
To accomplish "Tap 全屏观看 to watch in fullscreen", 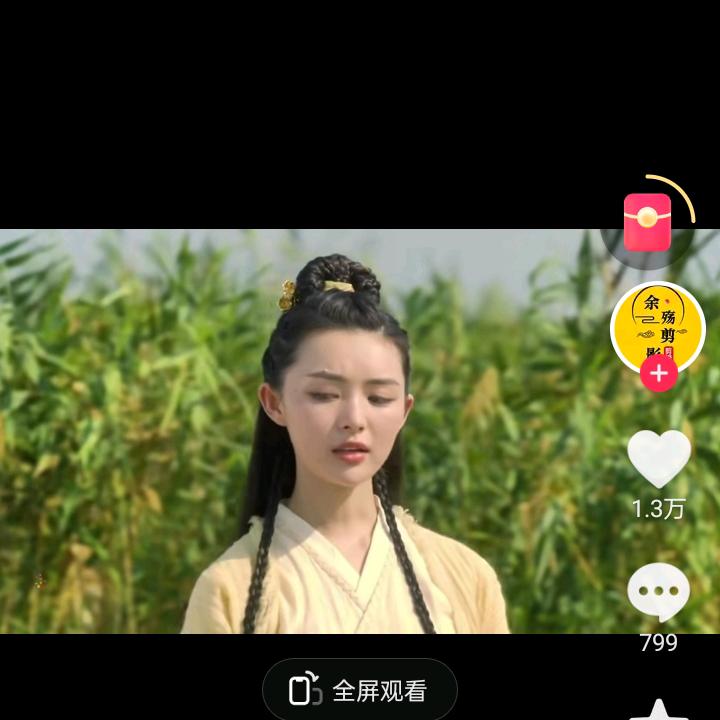I will tap(360, 690).
